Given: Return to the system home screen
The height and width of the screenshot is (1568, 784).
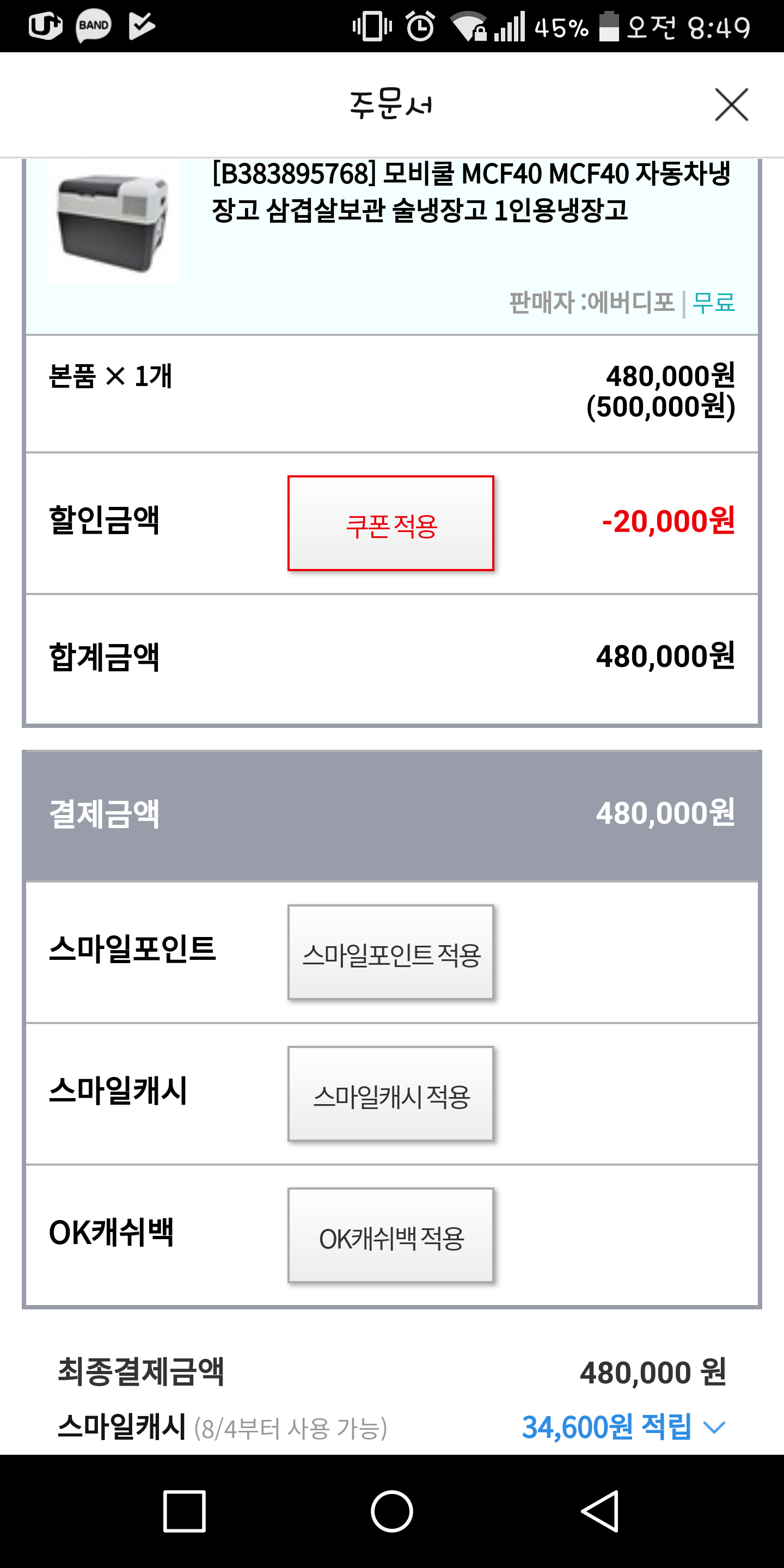Looking at the screenshot, I should click(x=391, y=1511).
